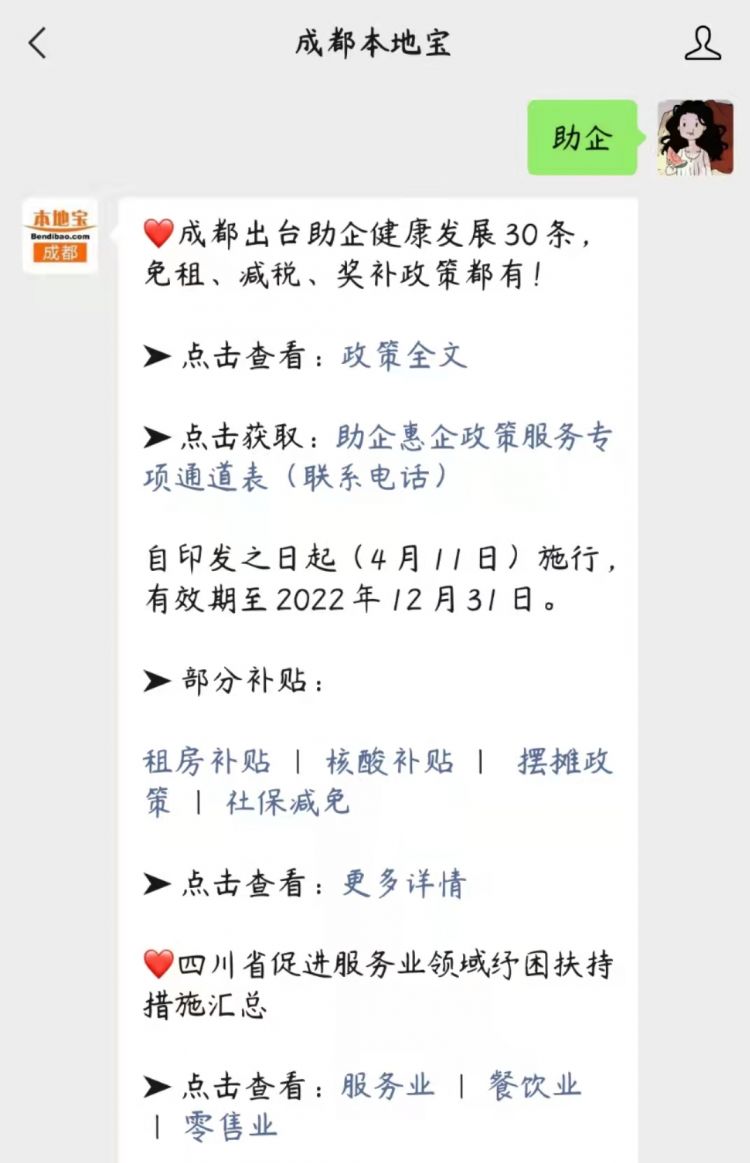
Task: Tap my own chat avatar
Action: tap(694, 138)
